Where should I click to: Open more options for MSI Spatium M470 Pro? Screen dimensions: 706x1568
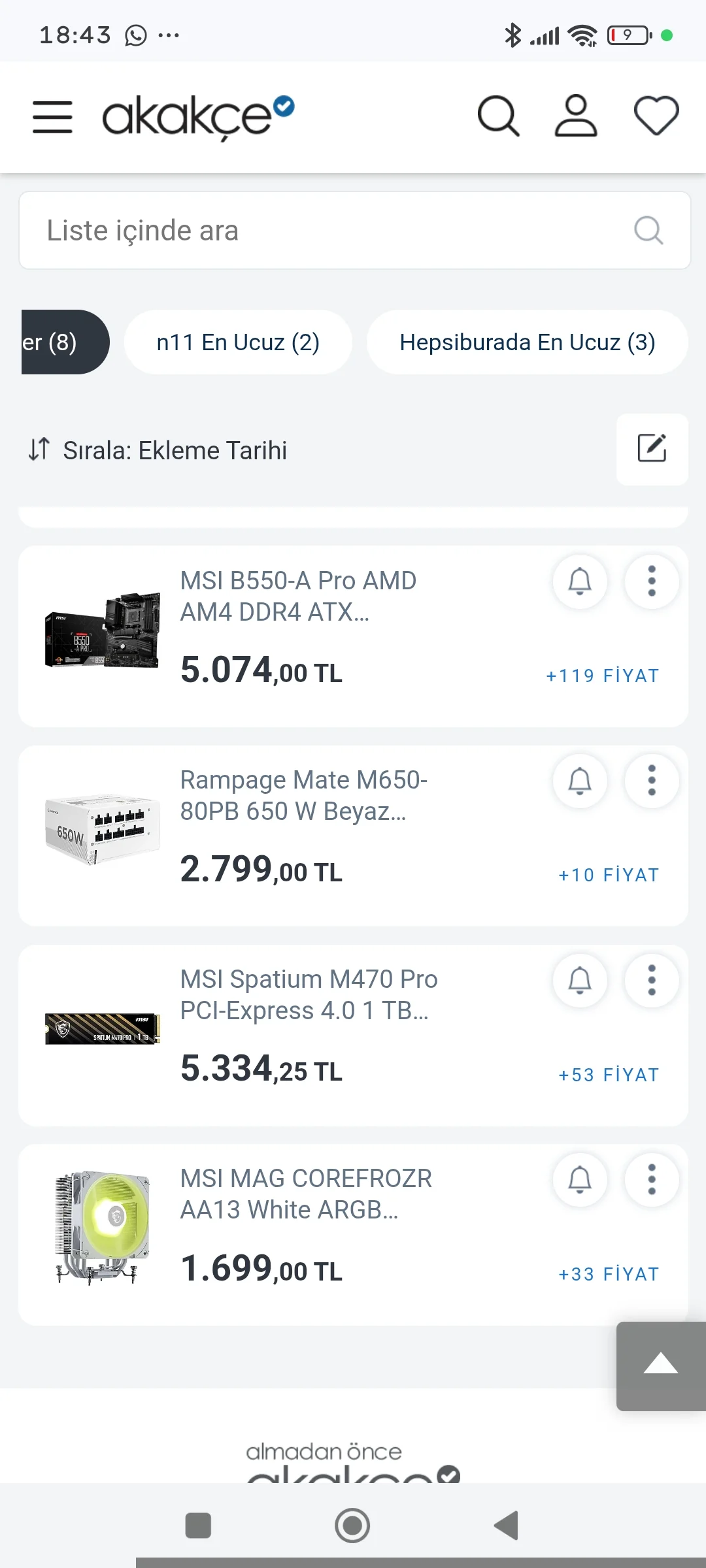coord(652,980)
